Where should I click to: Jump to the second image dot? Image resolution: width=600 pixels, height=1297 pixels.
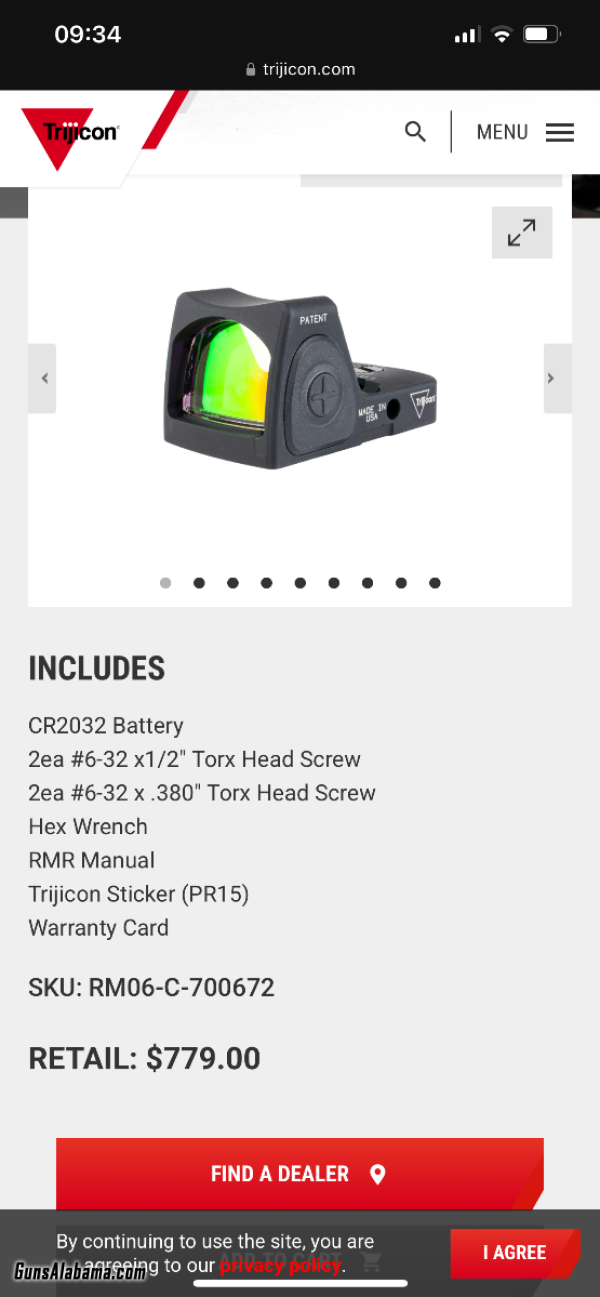pyautogui.click(x=199, y=583)
